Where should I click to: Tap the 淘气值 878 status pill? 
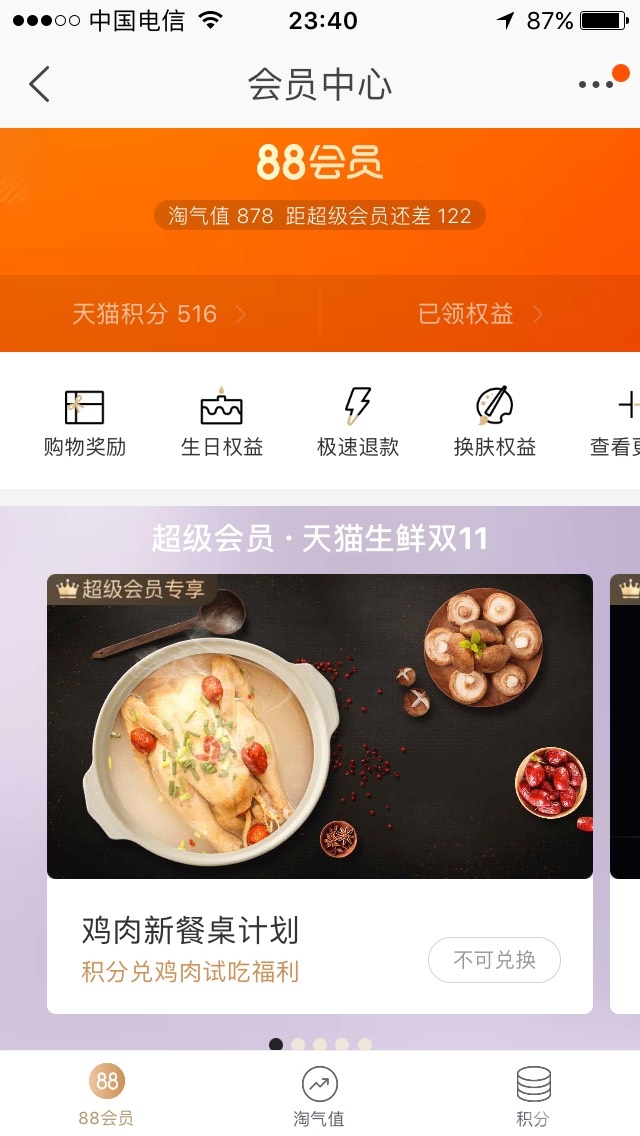point(319,216)
